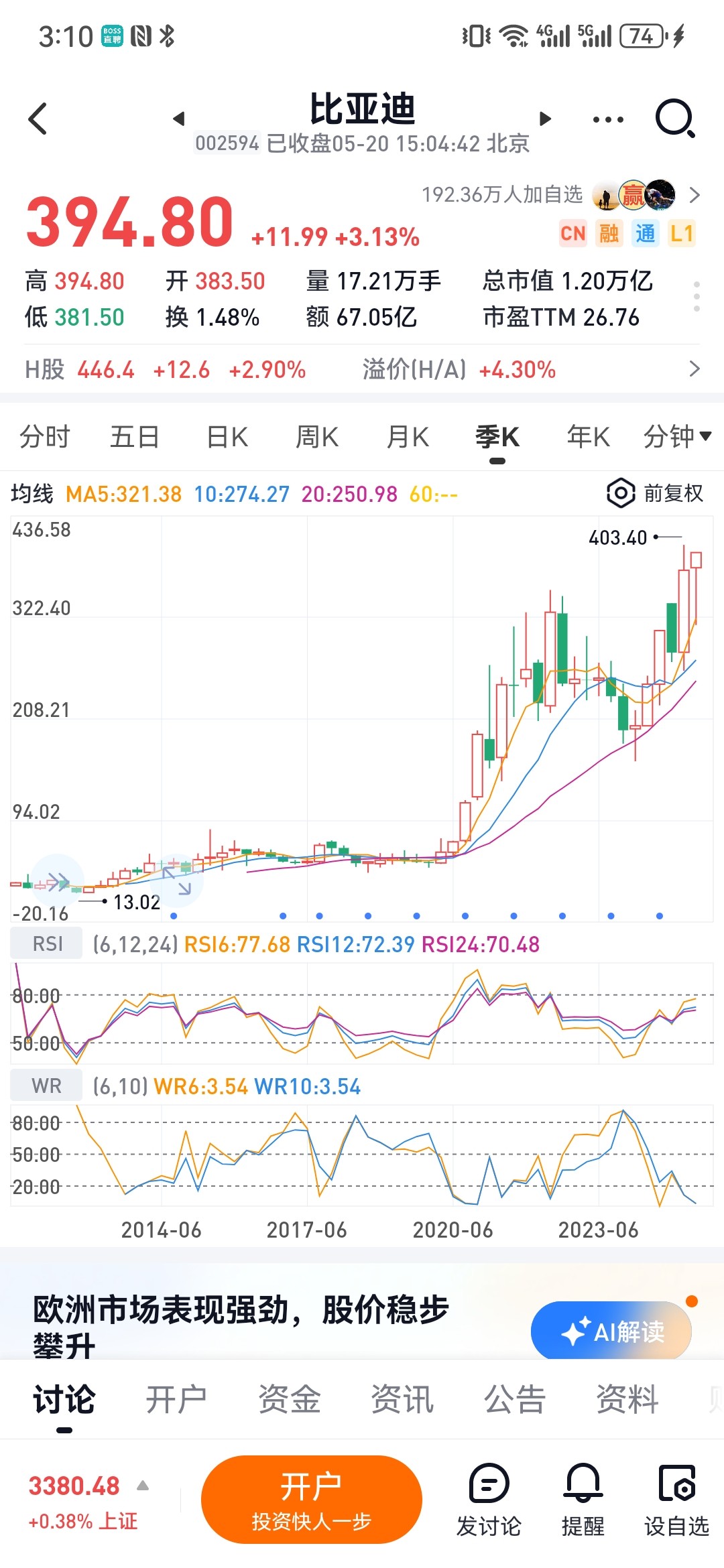Switch to the 日K chart
The height and width of the screenshot is (1568, 724).
(227, 437)
